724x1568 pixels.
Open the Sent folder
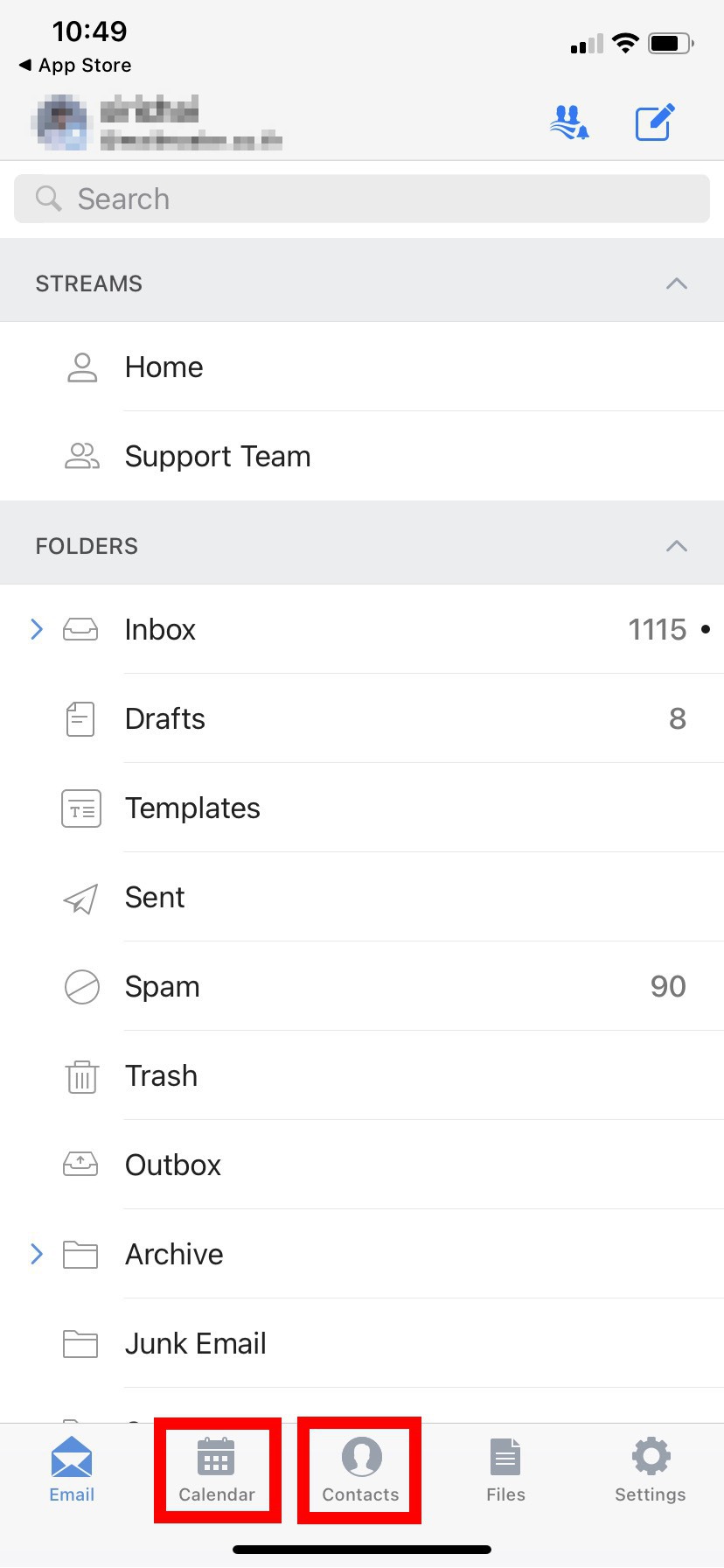[x=155, y=898]
